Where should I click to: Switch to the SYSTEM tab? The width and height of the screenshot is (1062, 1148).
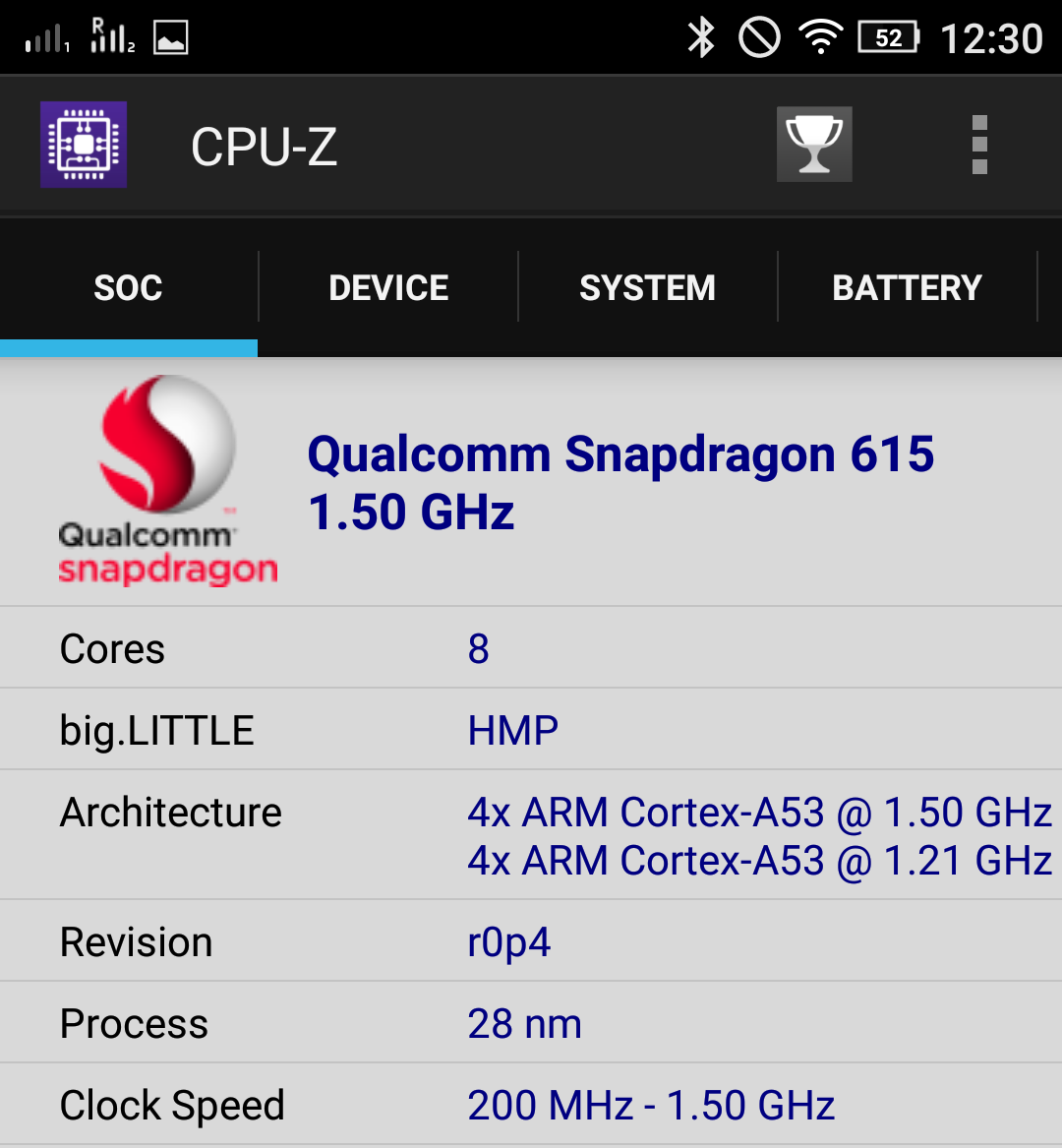pos(647,287)
